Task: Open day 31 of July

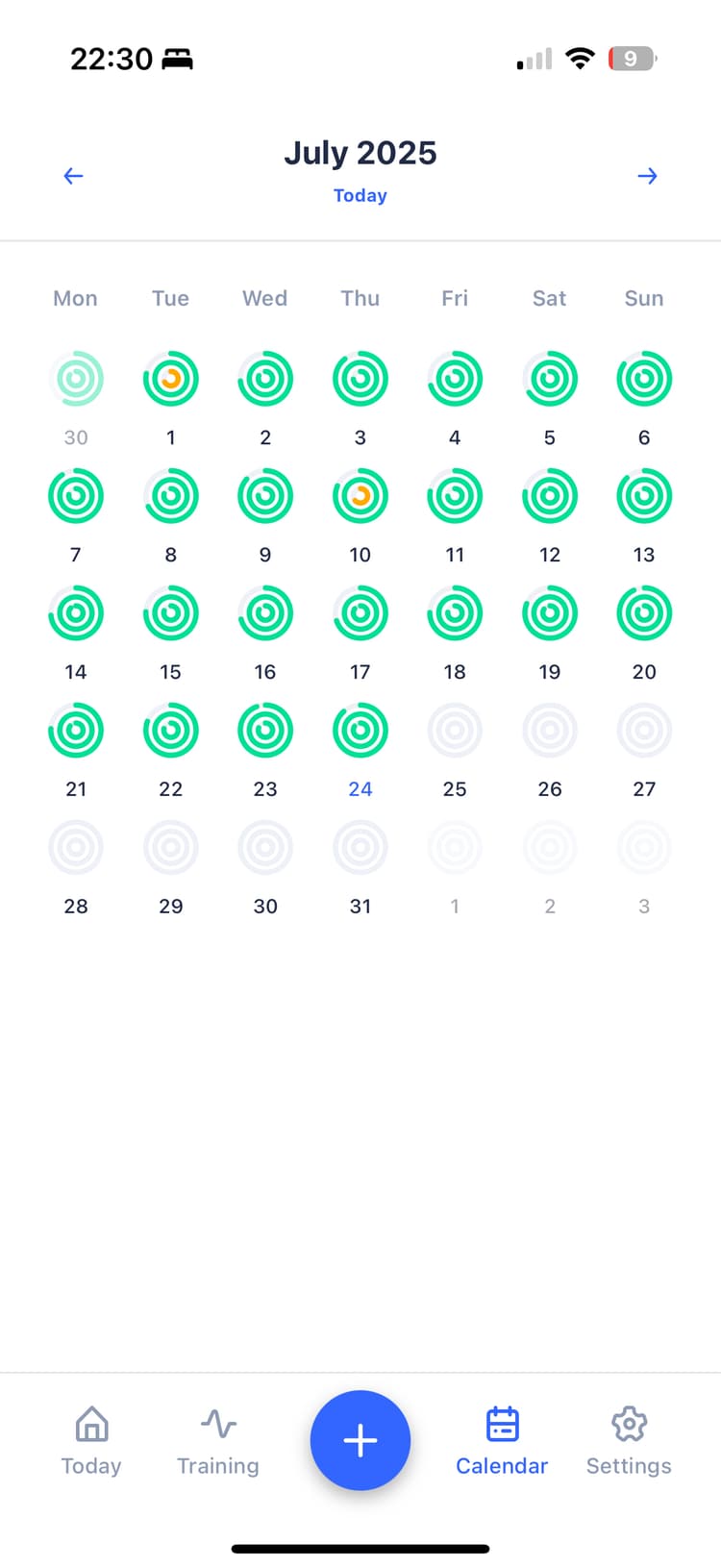Action: (x=360, y=849)
